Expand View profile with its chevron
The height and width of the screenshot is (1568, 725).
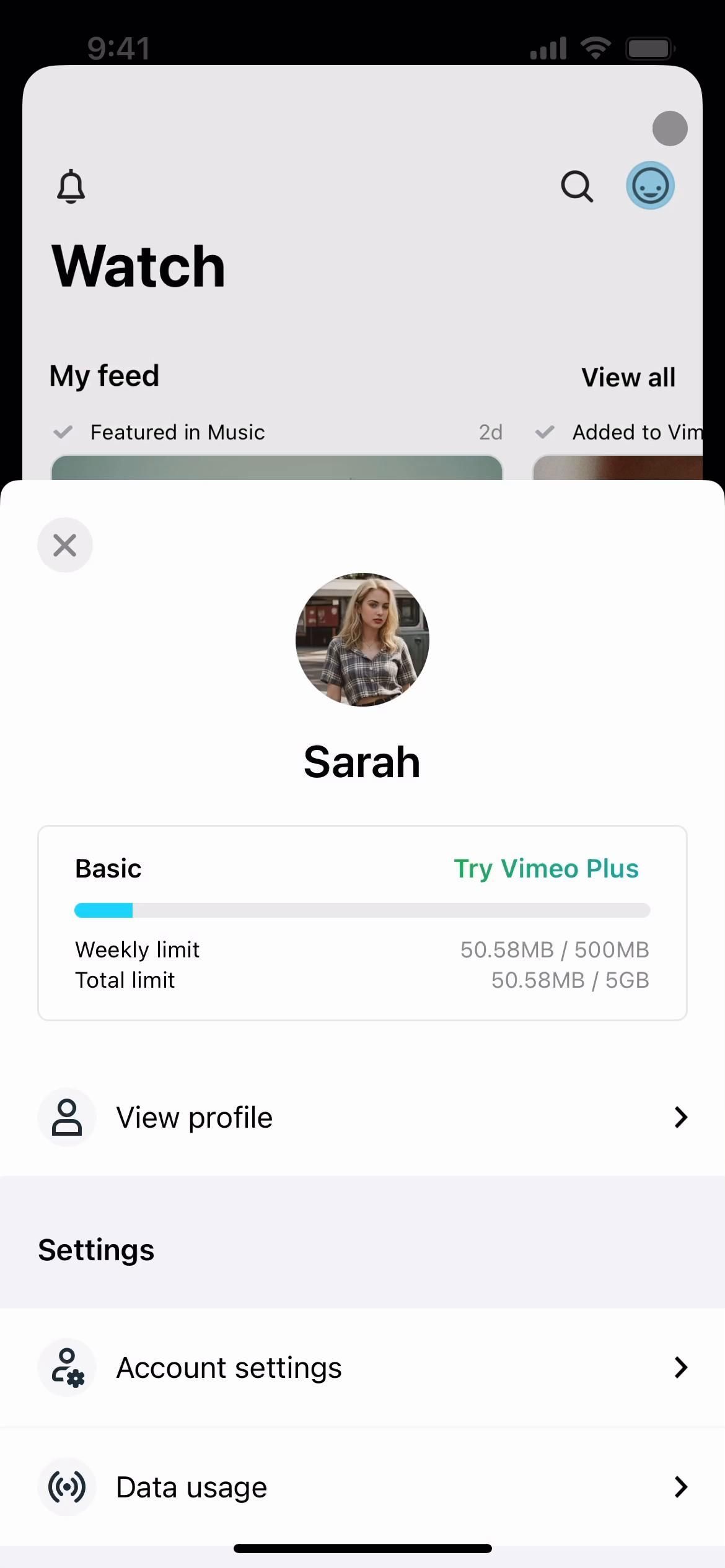(680, 1117)
